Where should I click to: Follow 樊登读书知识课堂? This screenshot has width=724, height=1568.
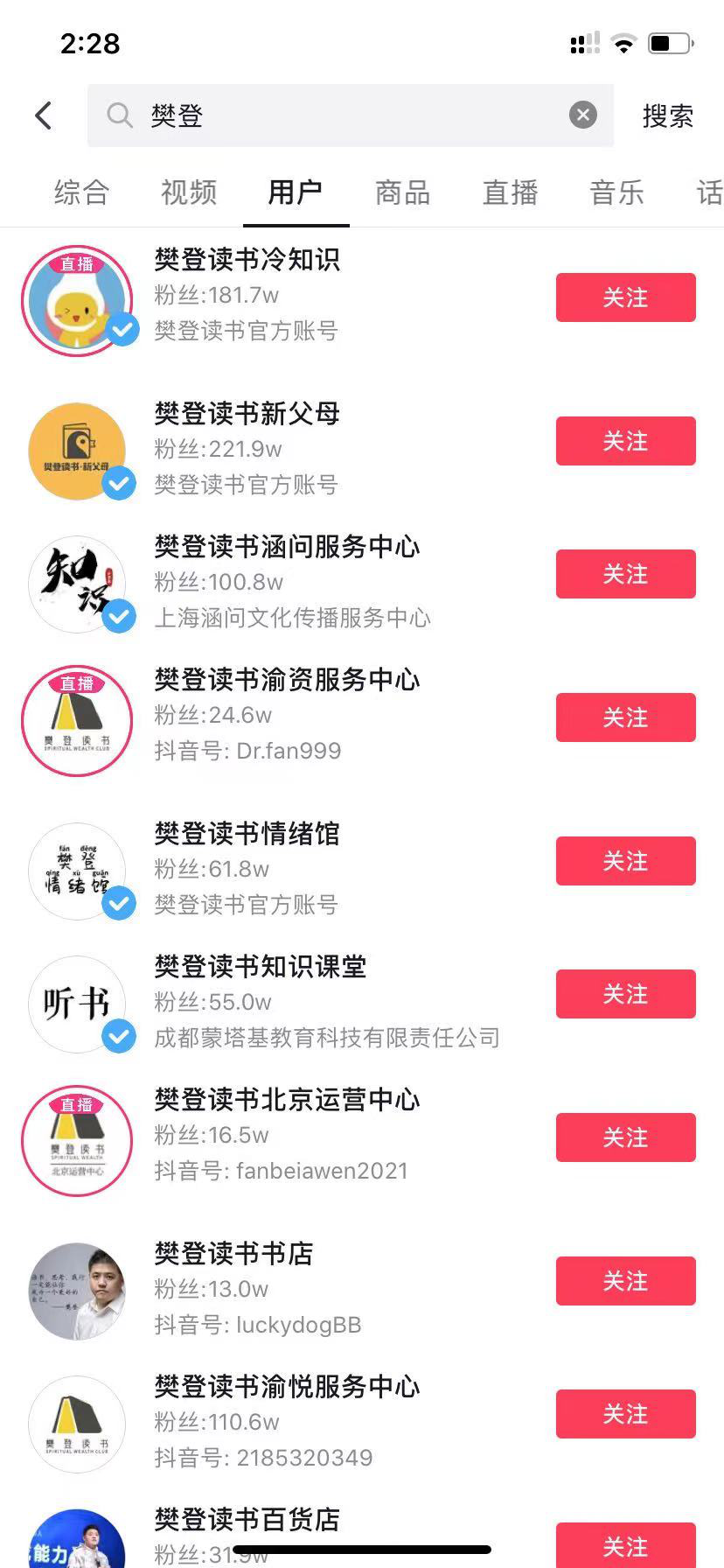(625, 994)
